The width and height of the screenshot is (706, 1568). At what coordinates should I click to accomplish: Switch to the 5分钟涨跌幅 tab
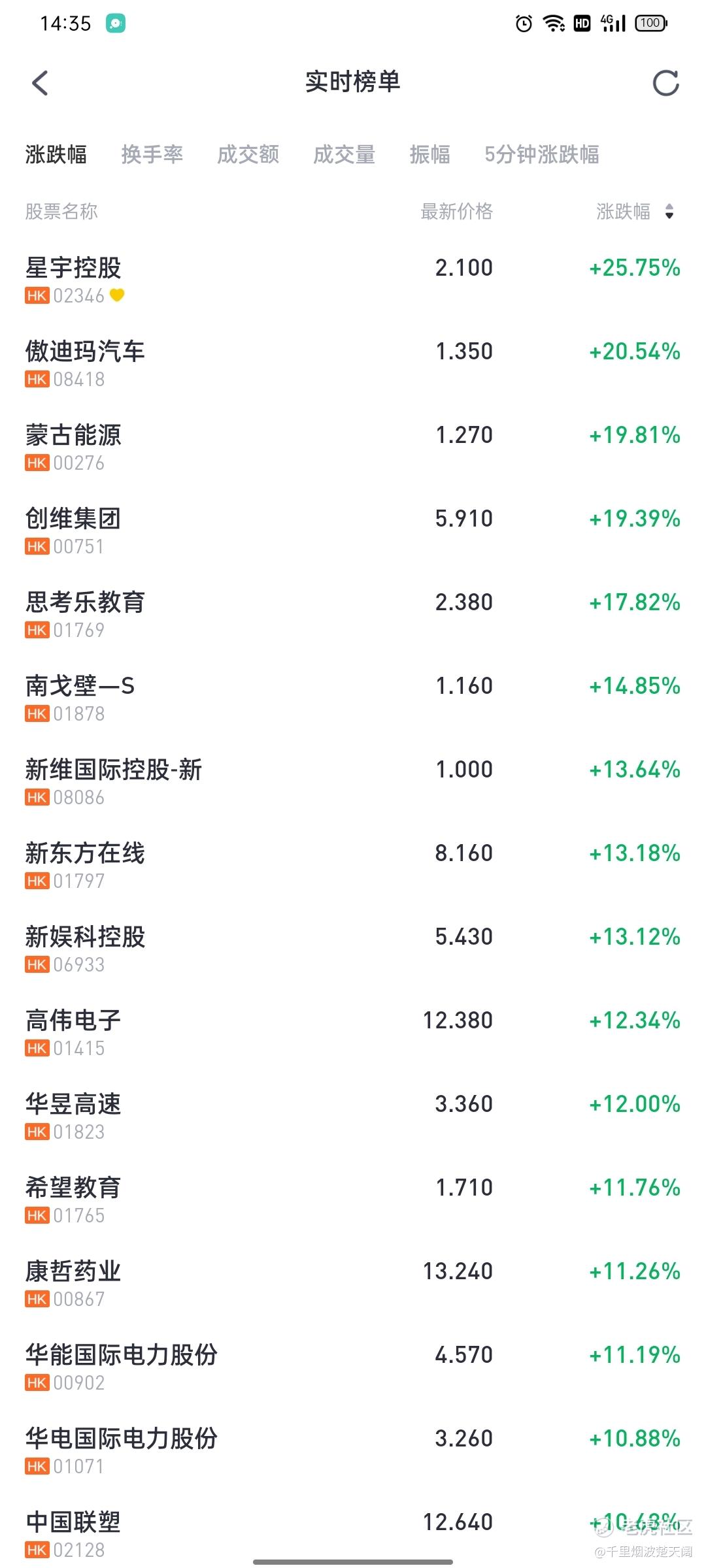[542, 155]
